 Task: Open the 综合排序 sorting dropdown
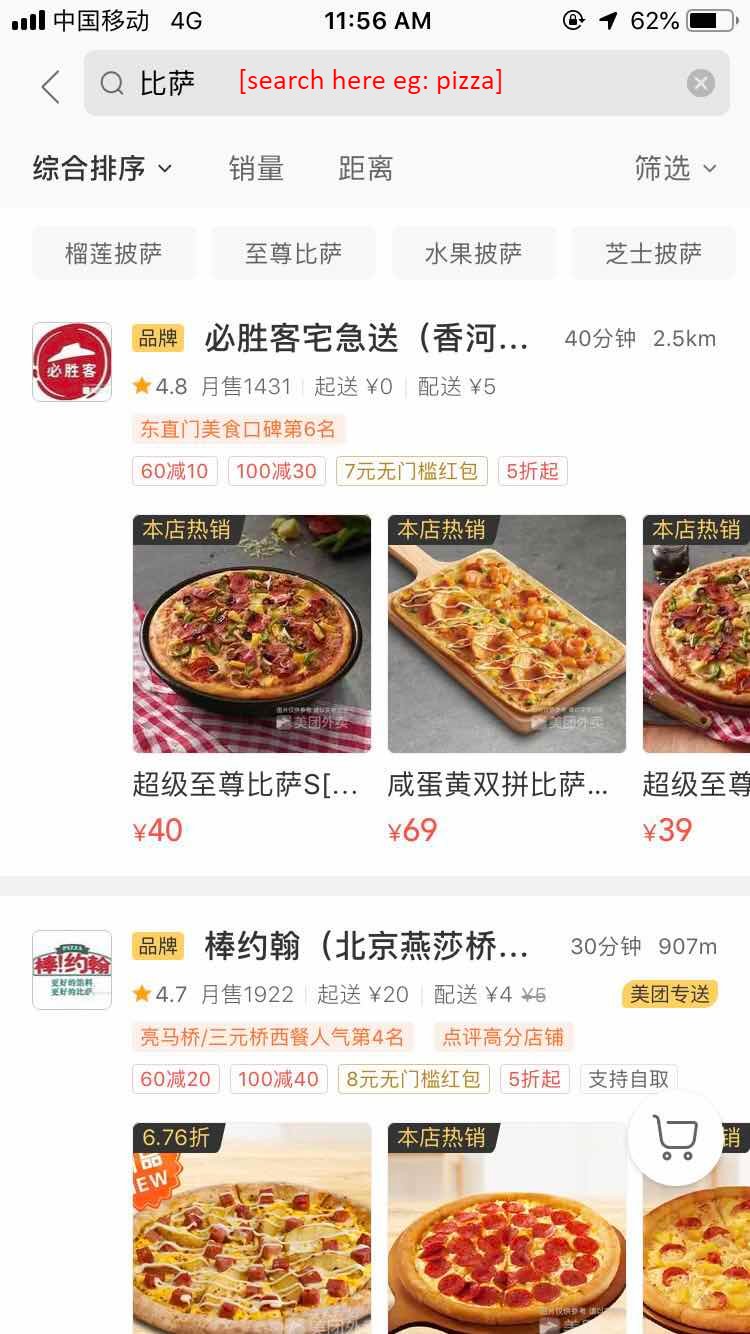click(103, 169)
